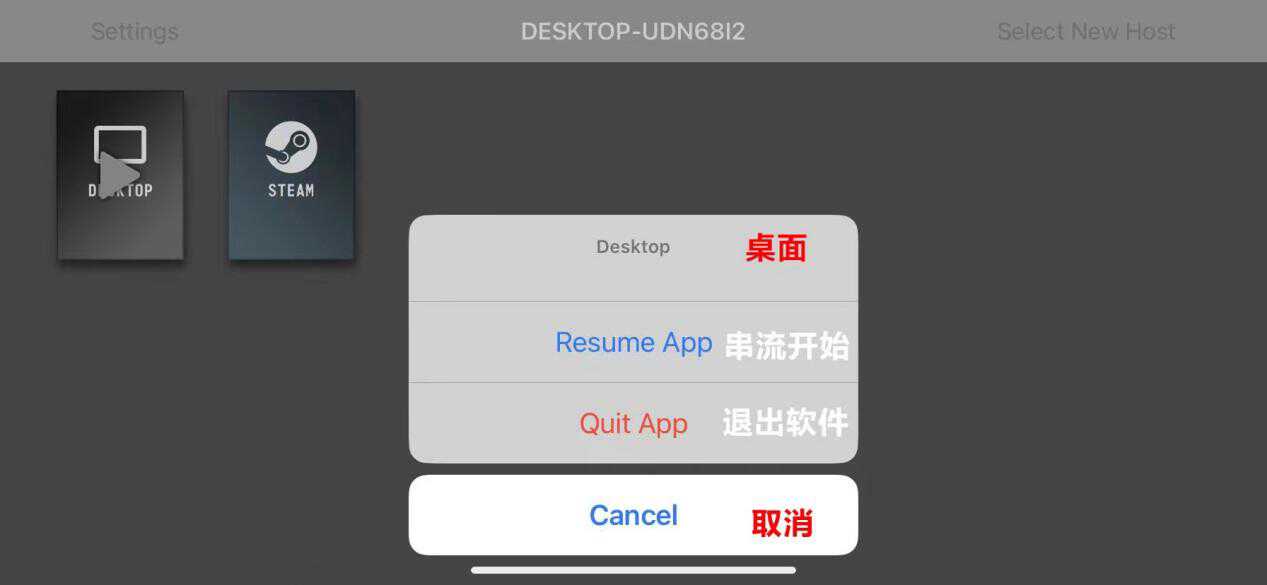Viewport: 1267px width, 585px height.
Task: Tap Select New Host
Action: tap(1085, 31)
